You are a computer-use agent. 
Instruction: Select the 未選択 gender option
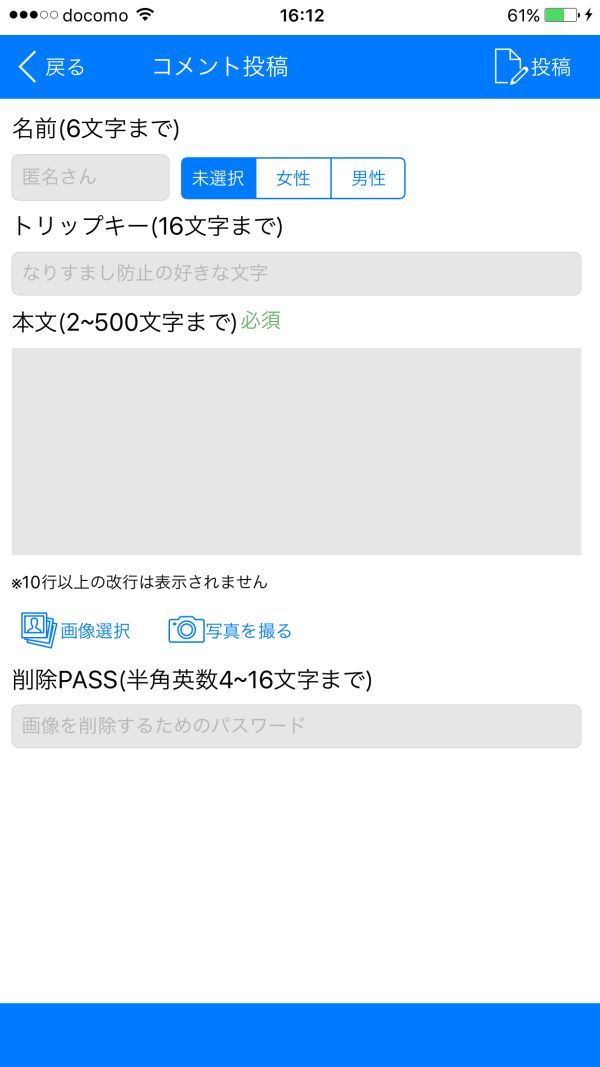[x=218, y=178]
